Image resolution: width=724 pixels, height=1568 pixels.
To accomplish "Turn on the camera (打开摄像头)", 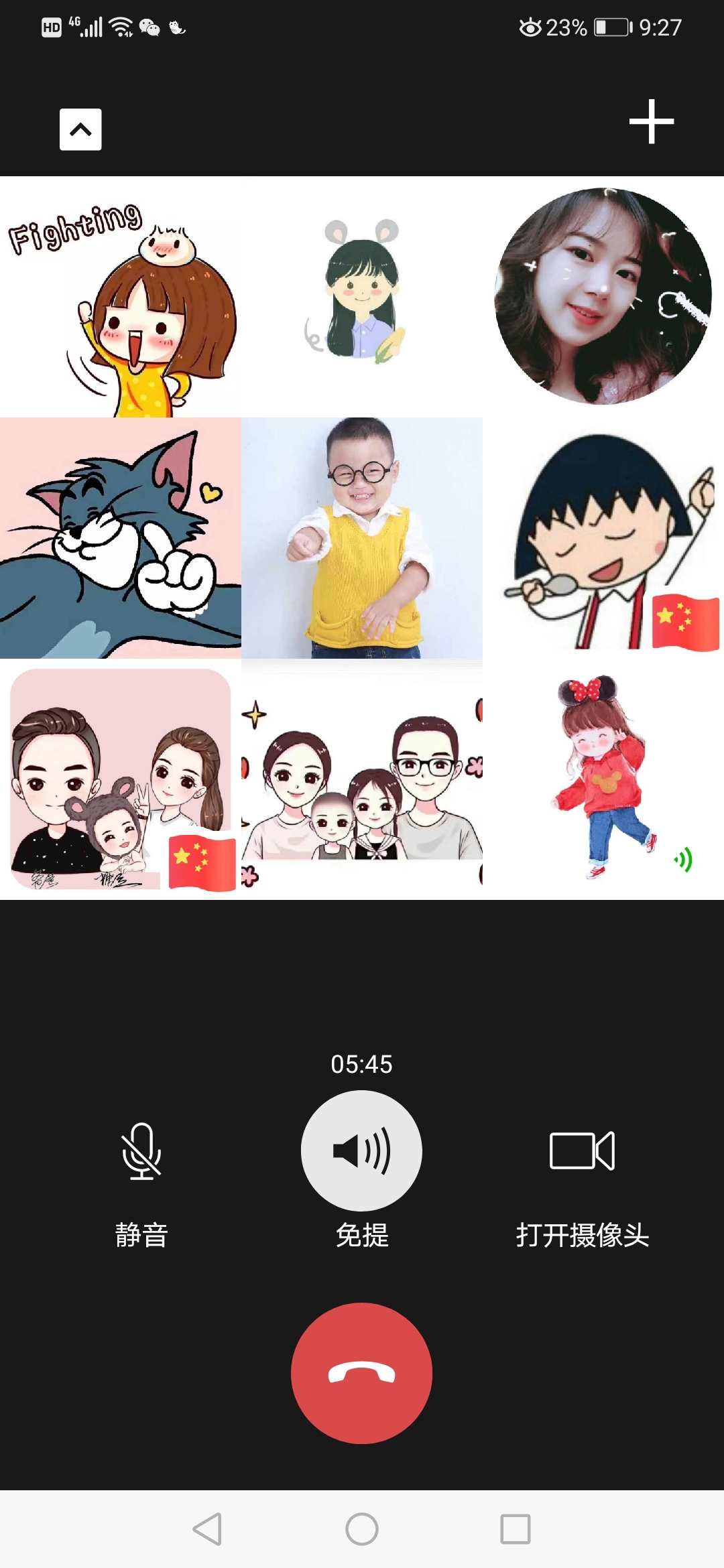I will click(582, 1151).
